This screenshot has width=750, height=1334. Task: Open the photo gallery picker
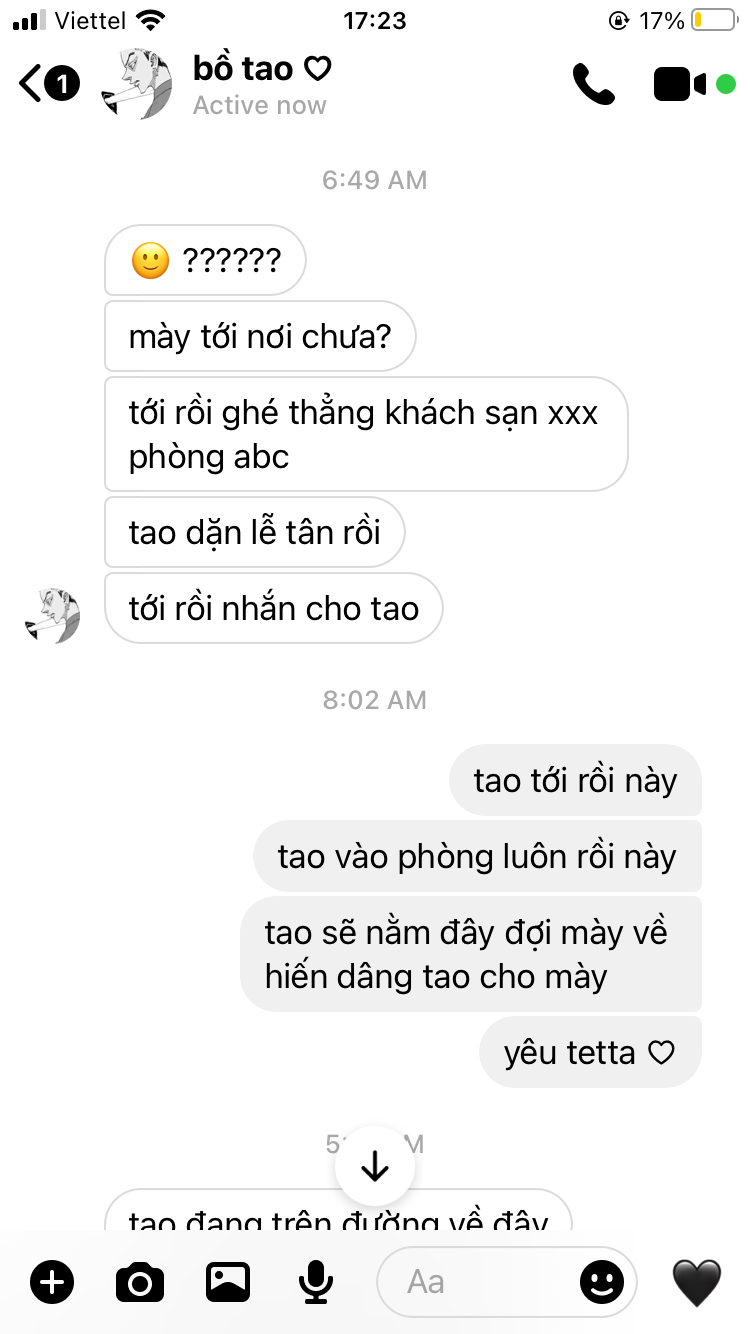point(228,1282)
